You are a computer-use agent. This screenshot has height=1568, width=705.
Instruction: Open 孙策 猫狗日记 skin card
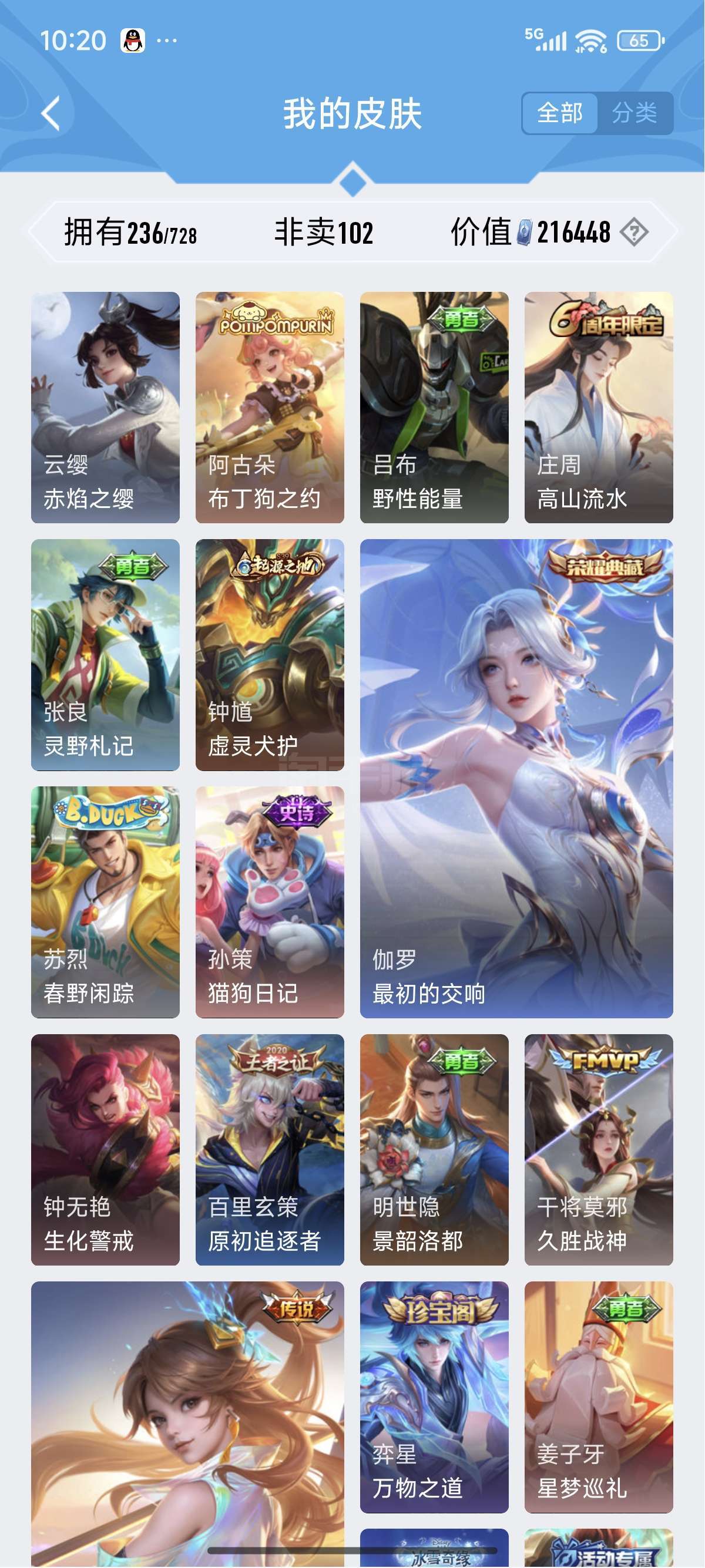click(270, 902)
